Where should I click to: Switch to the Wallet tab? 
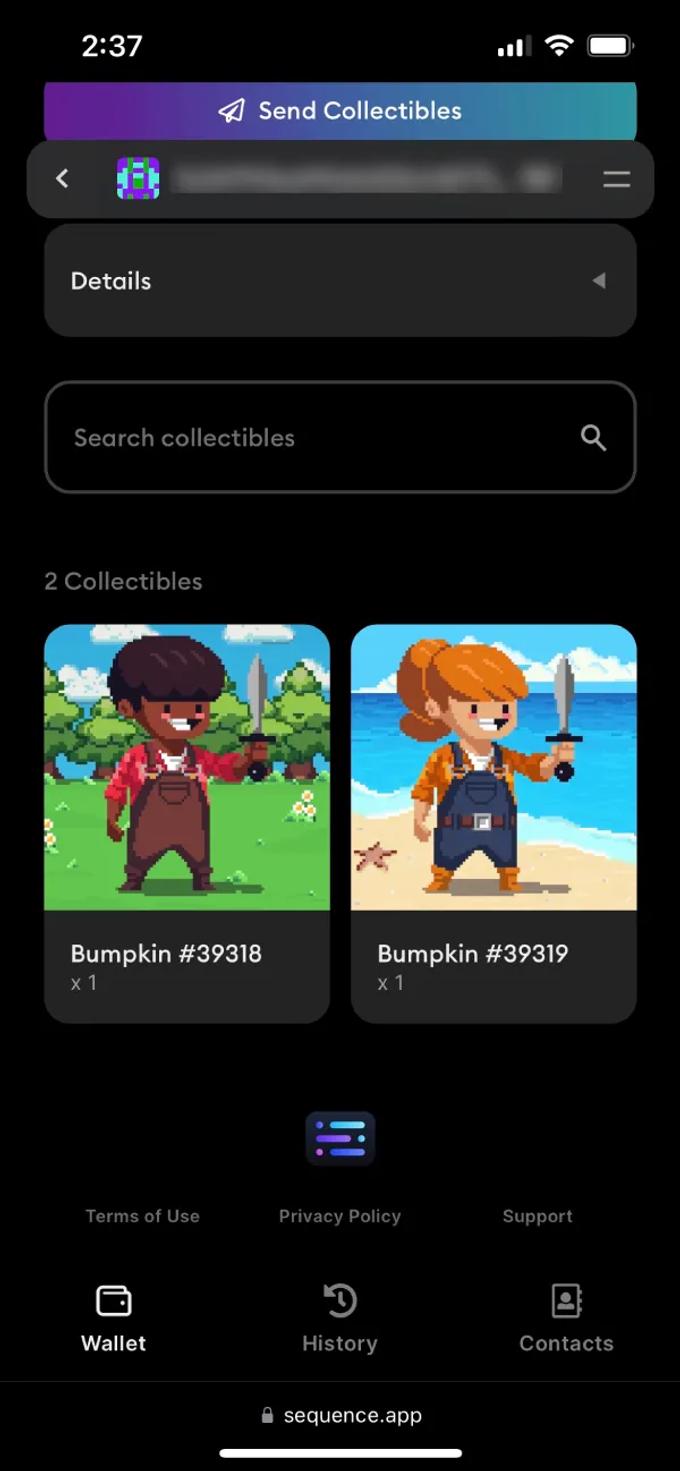[113, 1319]
